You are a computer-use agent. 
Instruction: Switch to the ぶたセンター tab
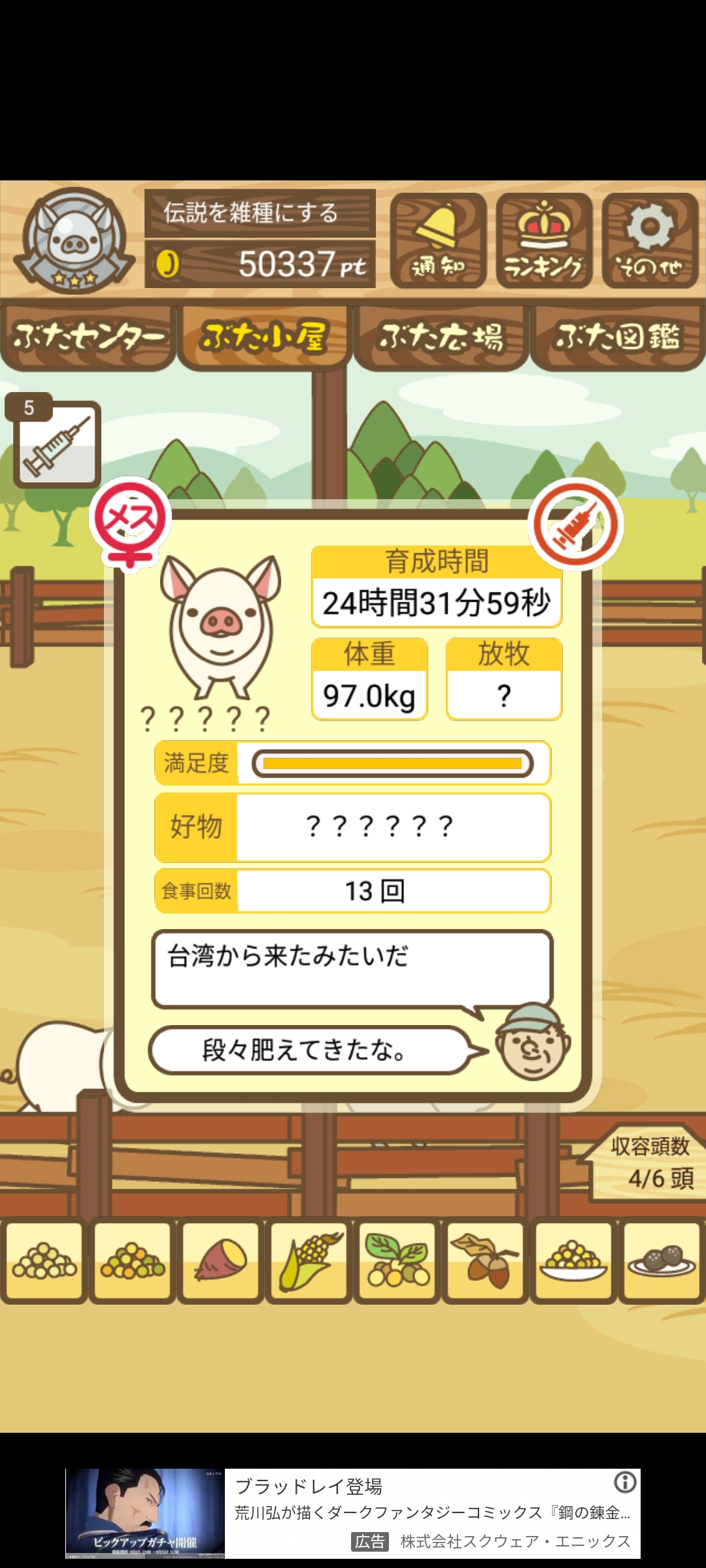click(88, 337)
